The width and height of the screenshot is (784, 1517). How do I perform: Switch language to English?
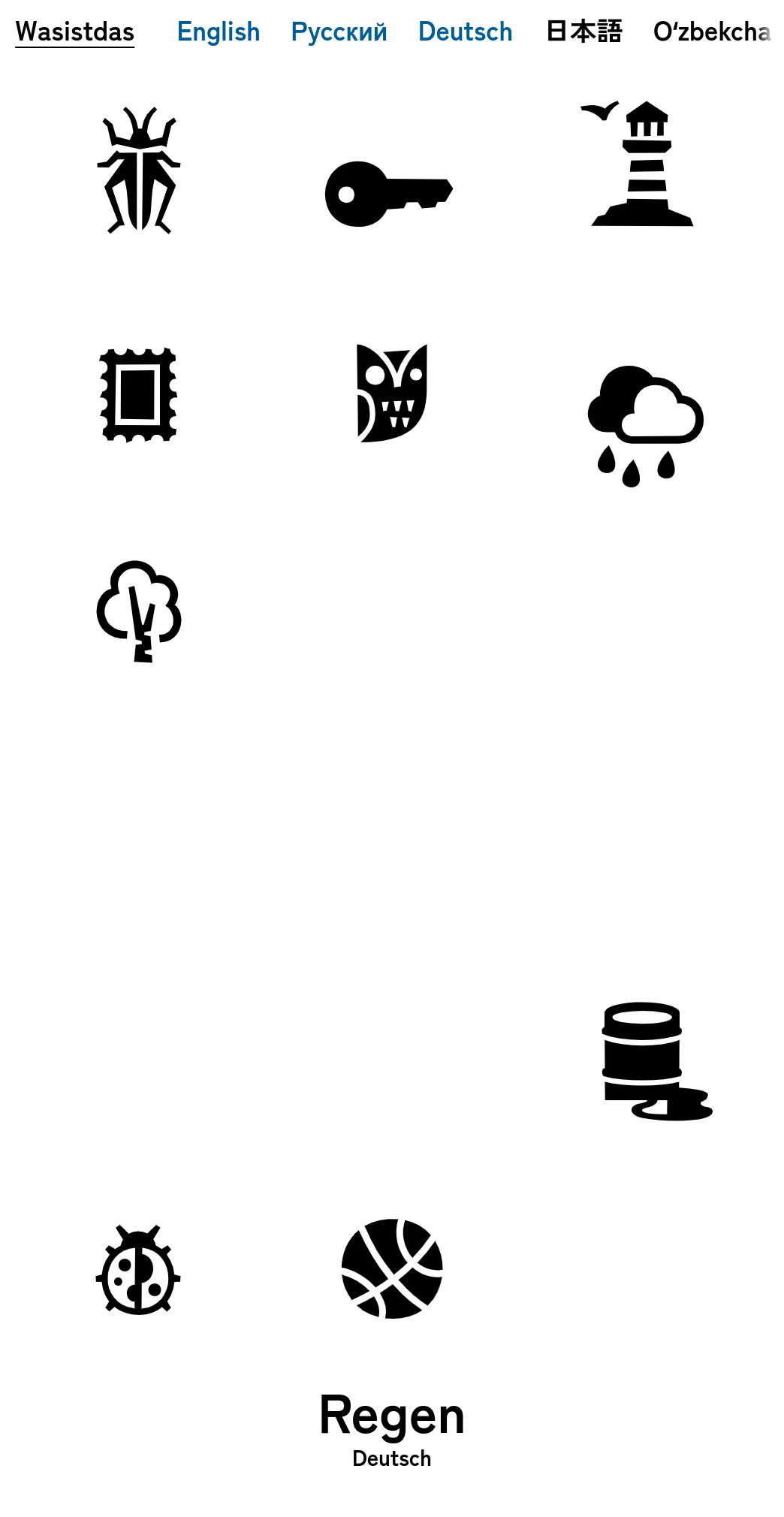tap(219, 32)
